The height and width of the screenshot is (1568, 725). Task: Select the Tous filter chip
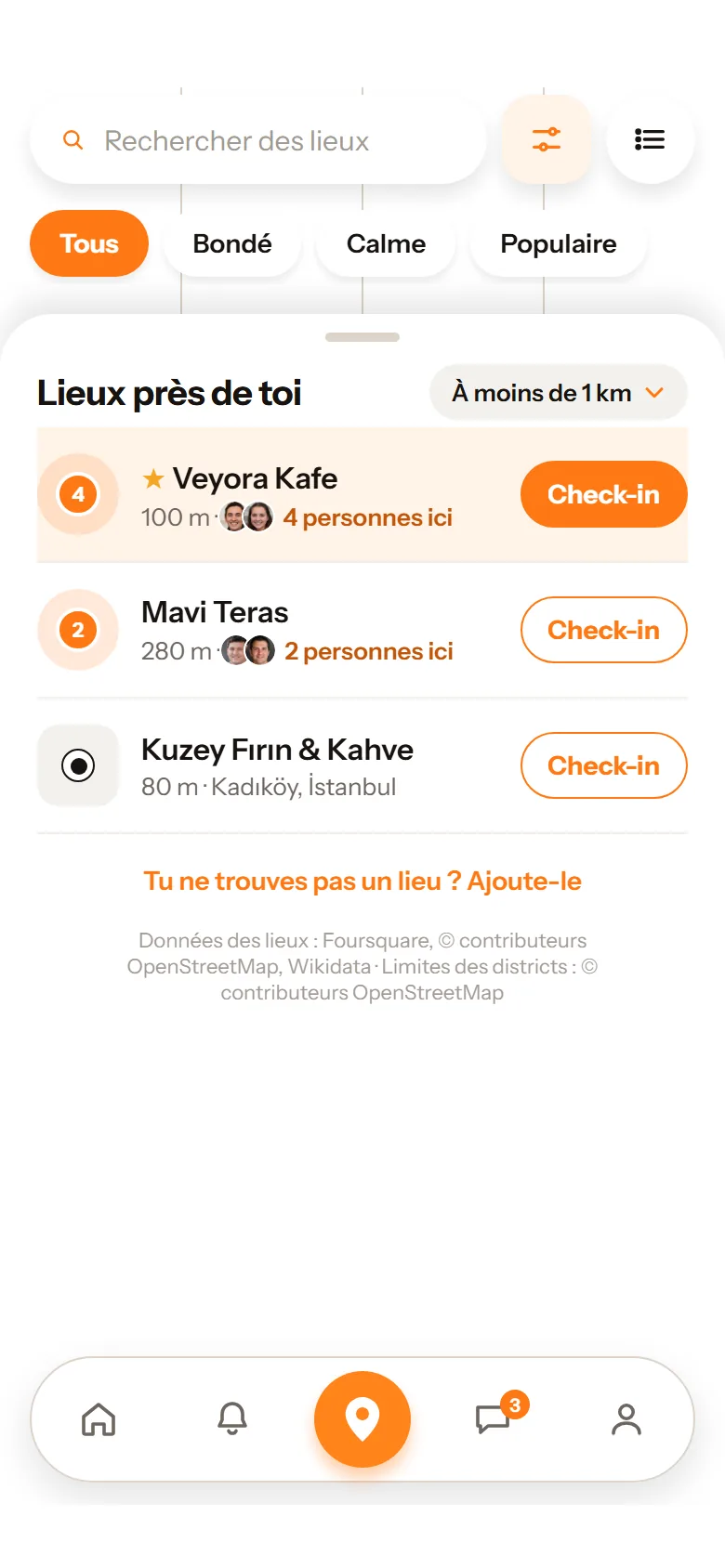(x=89, y=243)
